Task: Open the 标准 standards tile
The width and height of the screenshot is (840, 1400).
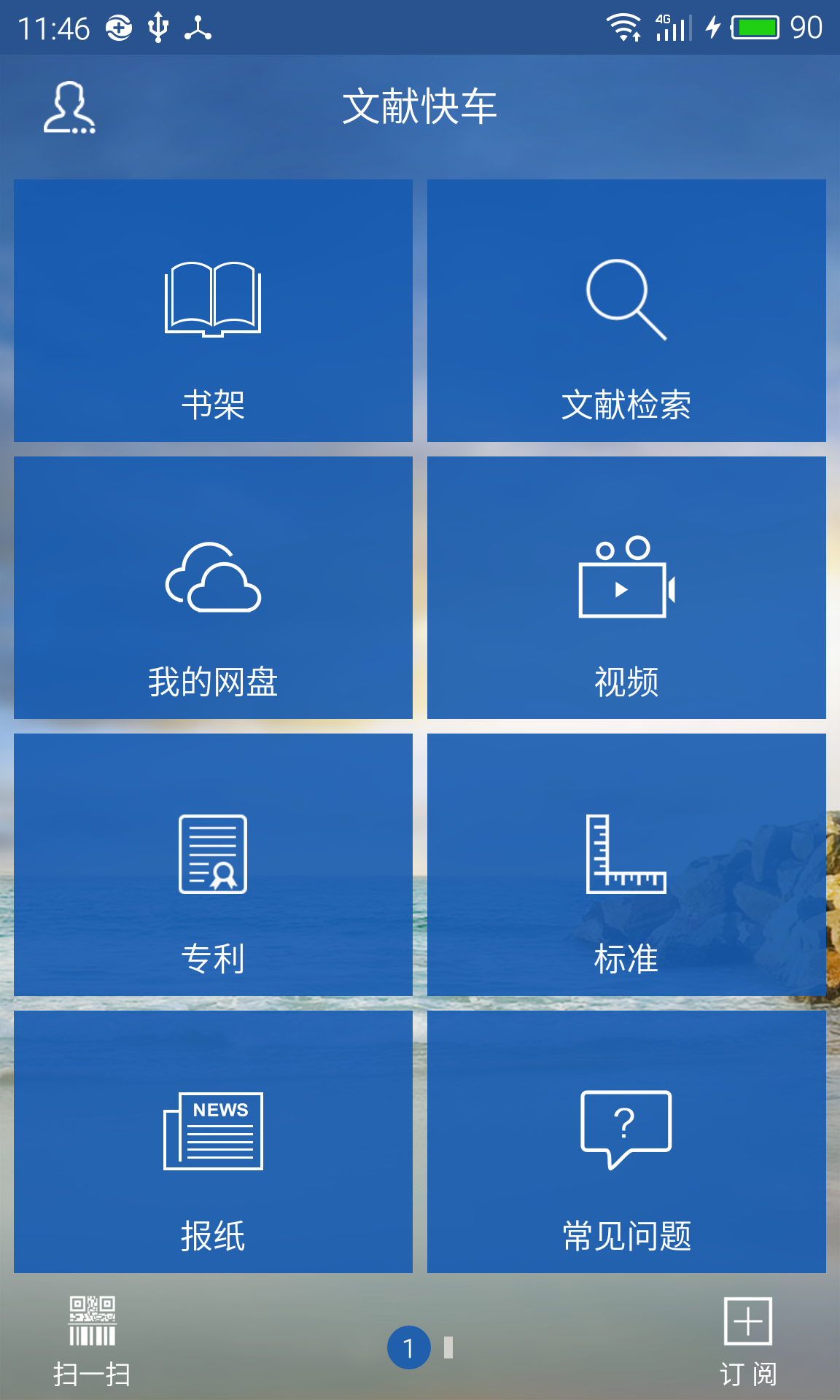Action: pyautogui.click(x=626, y=865)
